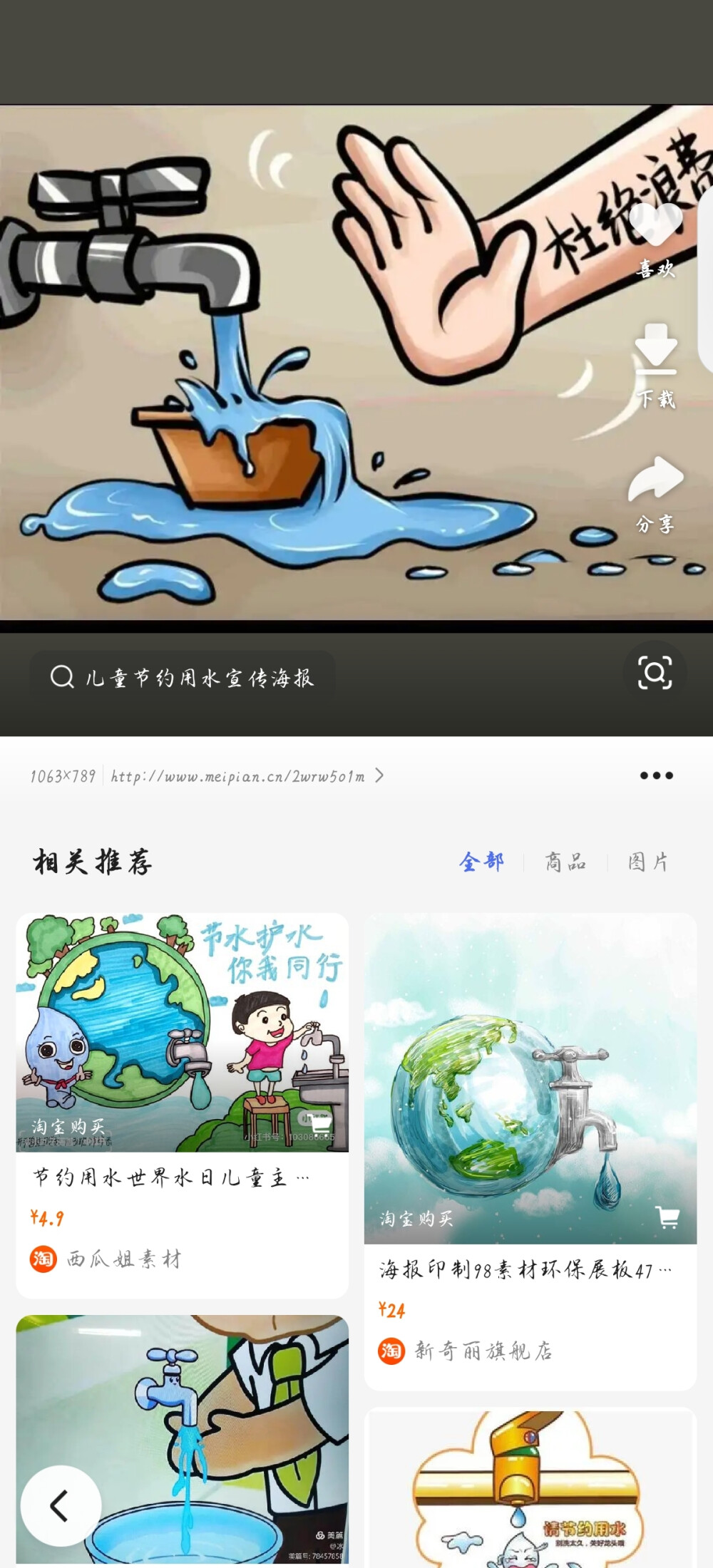Open visual search with the camera icon
713x1568 pixels.
pyautogui.click(x=656, y=674)
